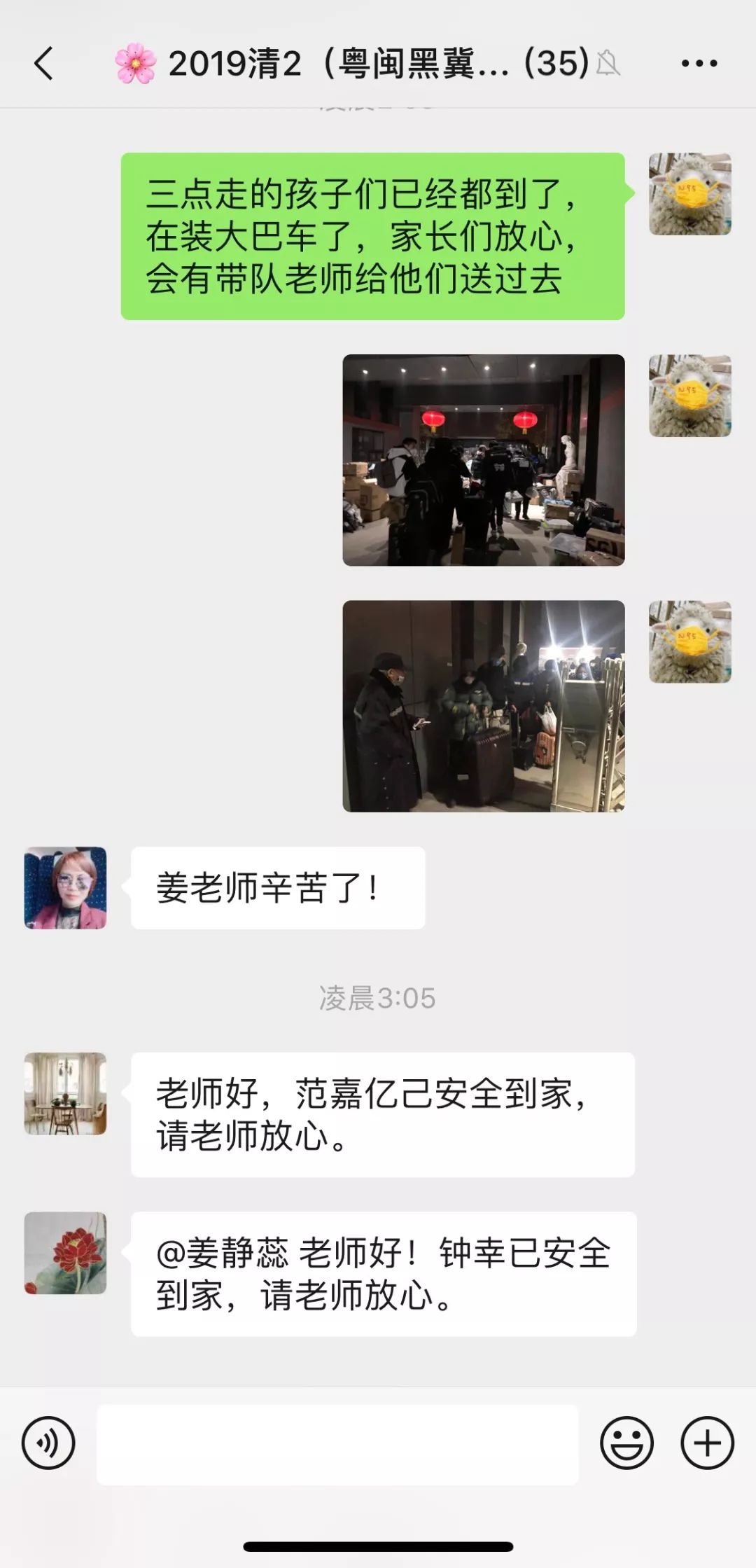Image resolution: width=756 pixels, height=1568 pixels.
Task: Tap the message text field
Action: tap(337, 1444)
